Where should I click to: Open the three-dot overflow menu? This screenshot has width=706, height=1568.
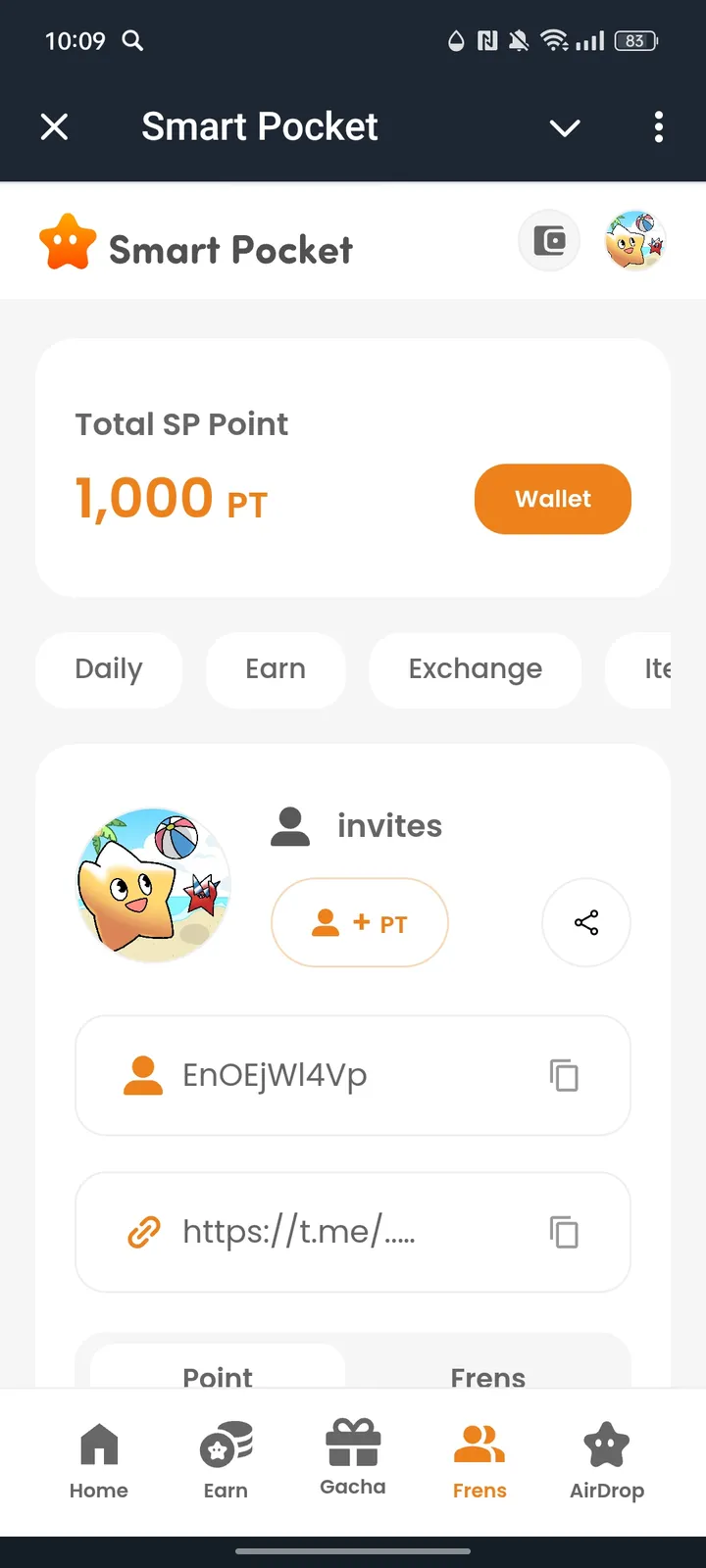[x=659, y=127]
